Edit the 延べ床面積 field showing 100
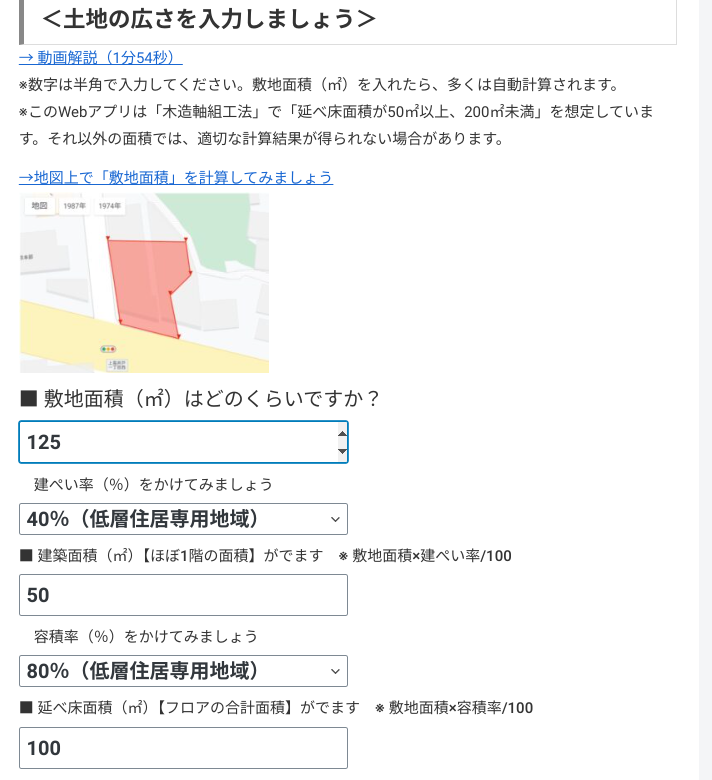Image resolution: width=712 pixels, height=780 pixels. [x=183, y=748]
